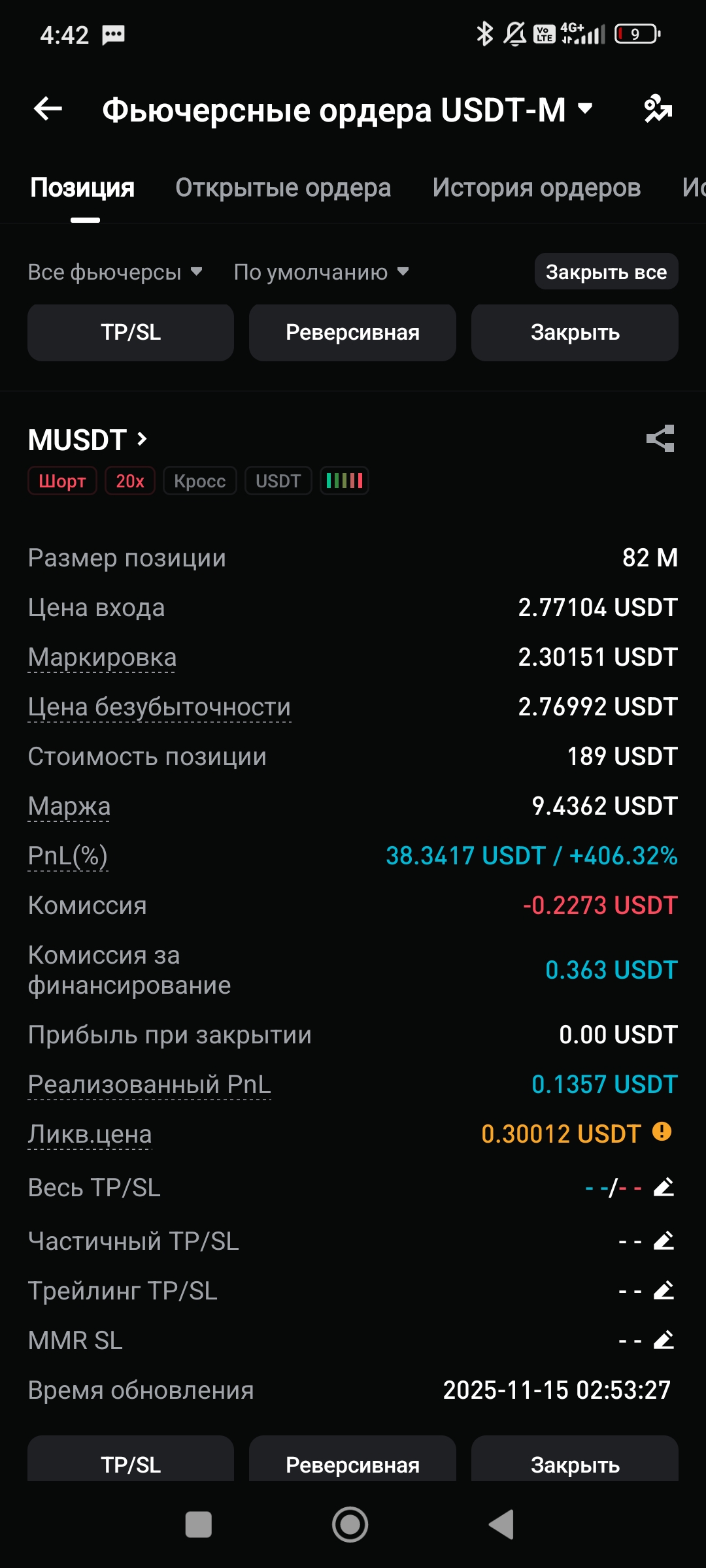Tap the upper 'Реверсивная' button

[x=352, y=333]
